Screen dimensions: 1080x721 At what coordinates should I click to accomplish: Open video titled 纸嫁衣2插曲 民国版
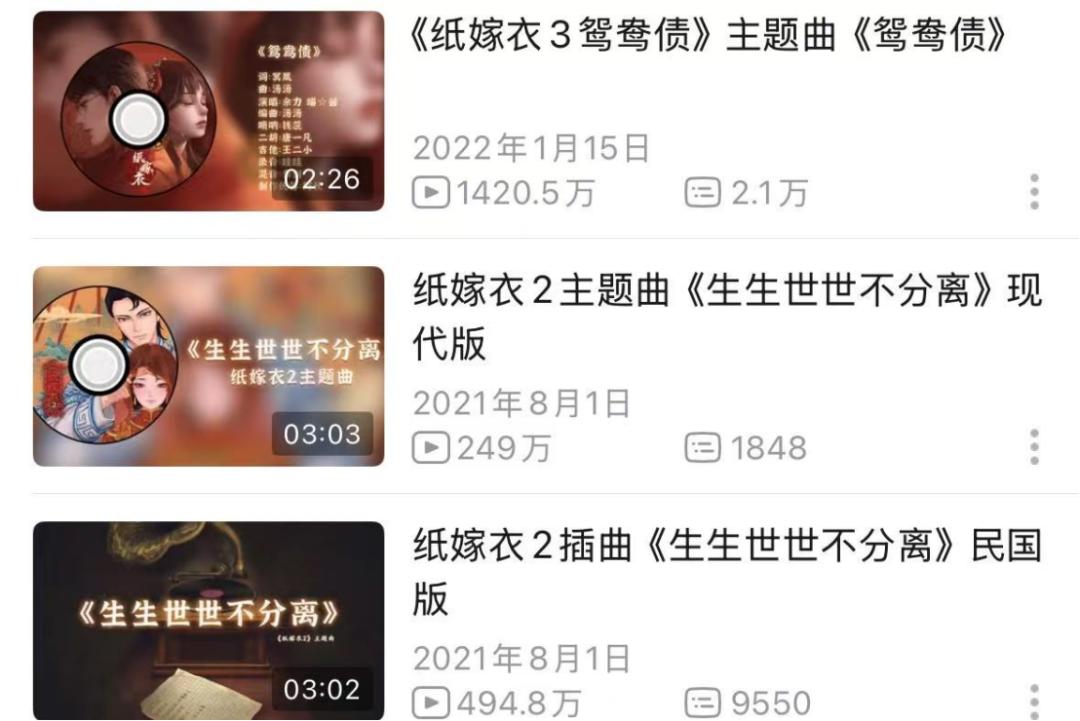coord(727,572)
